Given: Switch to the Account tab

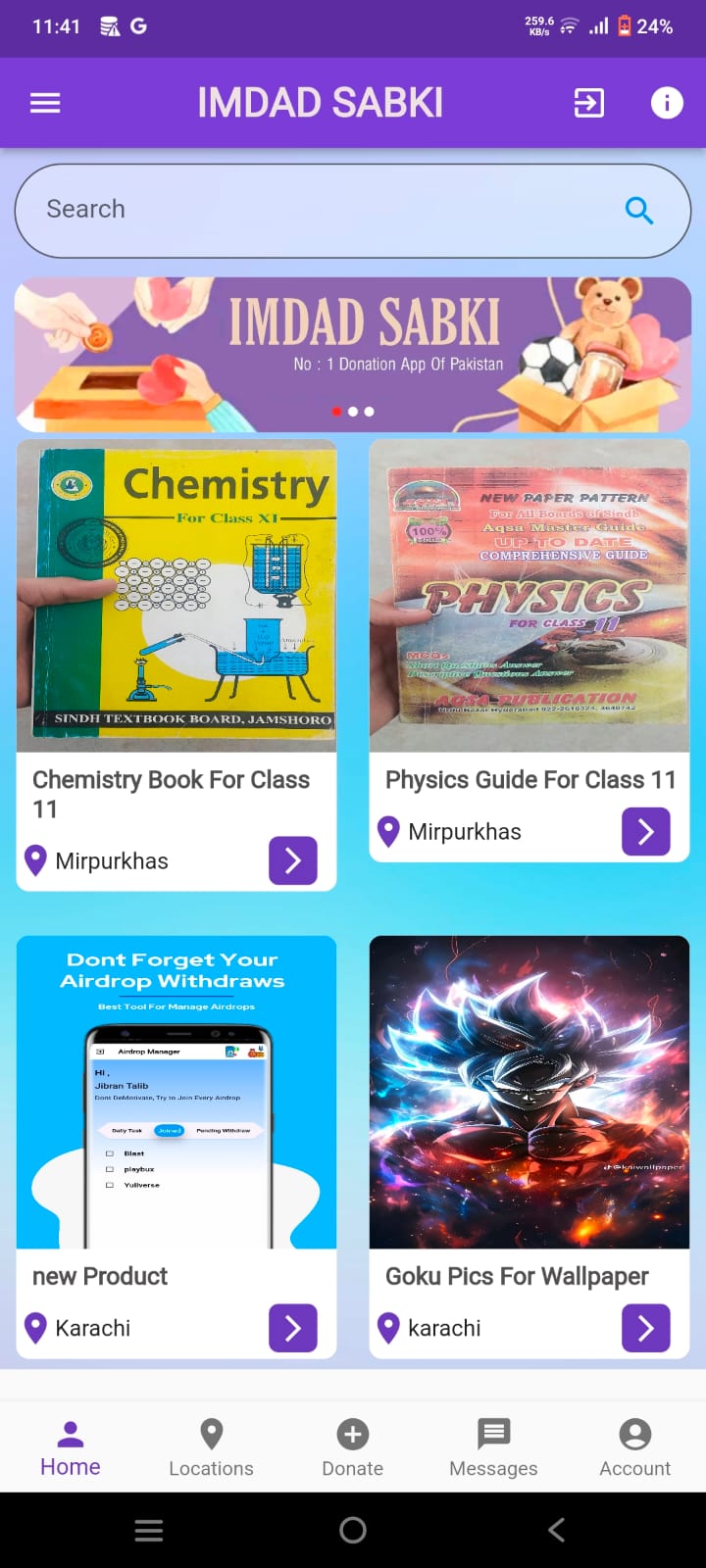Looking at the screenshot, I should pos(635,1447).
